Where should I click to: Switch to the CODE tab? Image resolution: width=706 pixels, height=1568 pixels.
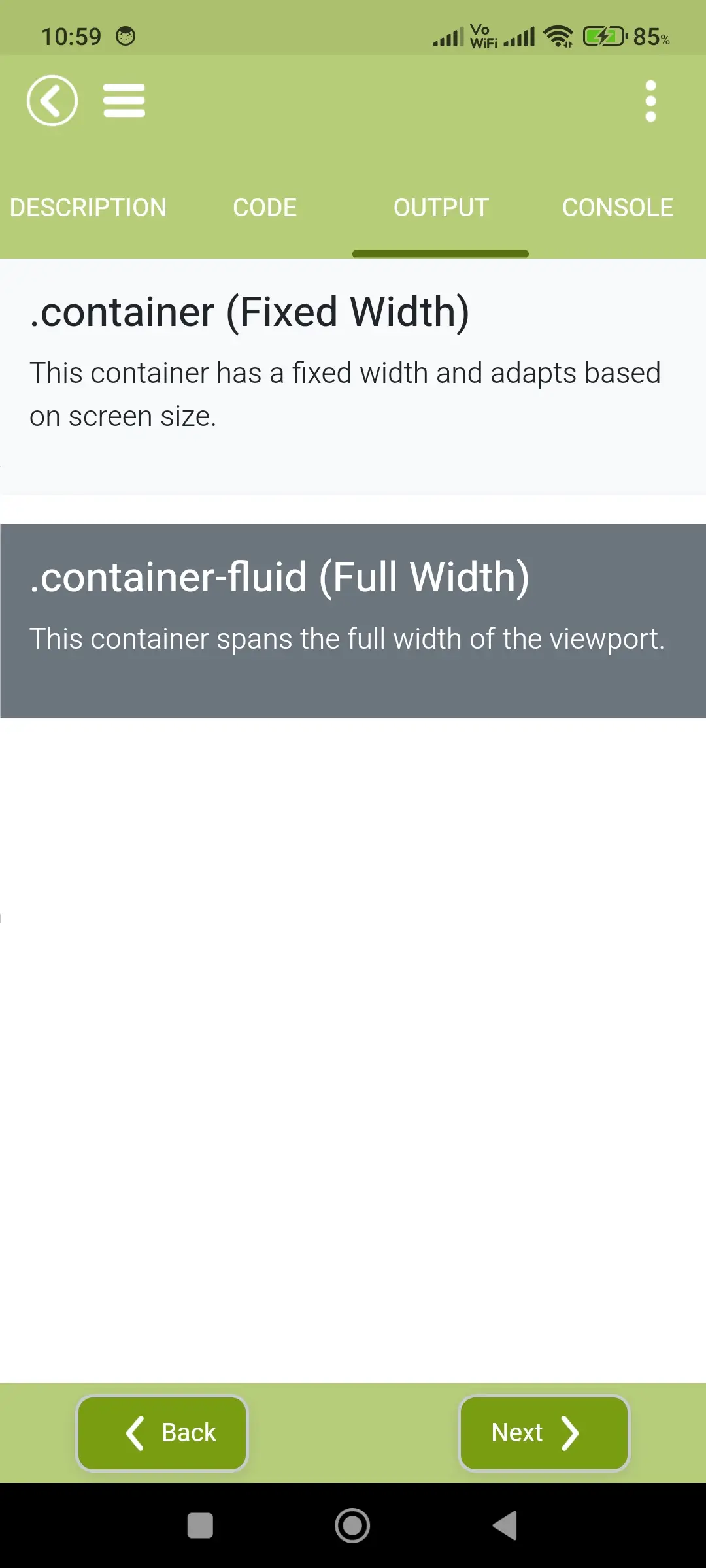[x=264, y=208]
